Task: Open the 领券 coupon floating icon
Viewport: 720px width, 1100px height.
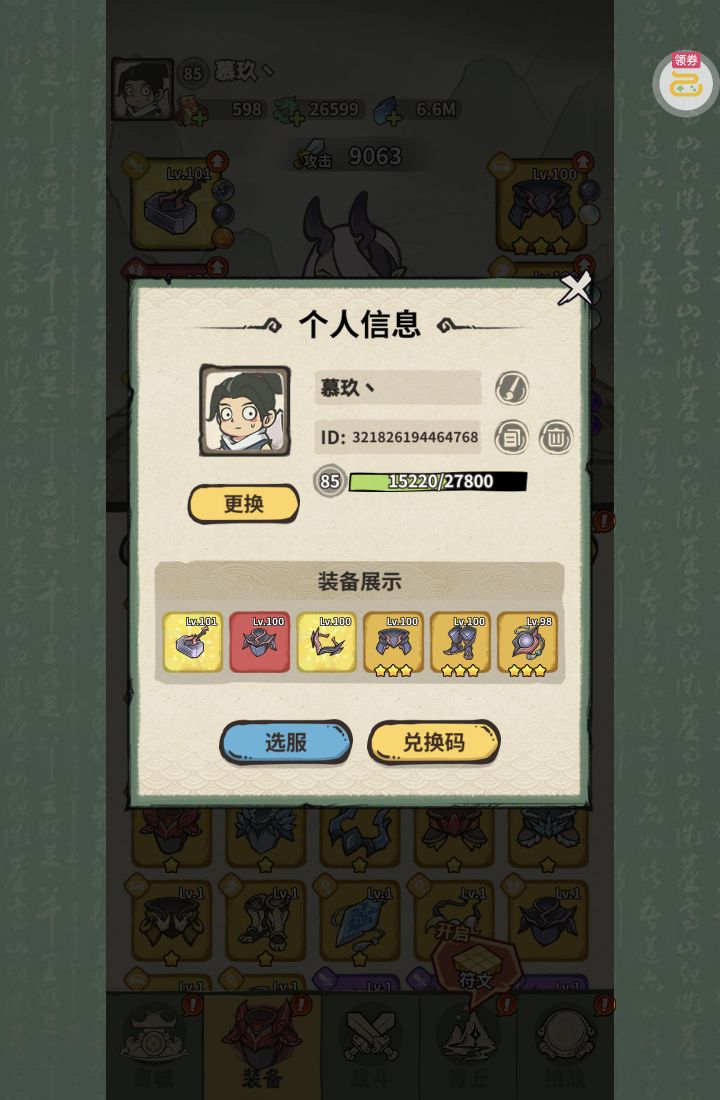Action: [686, 82]
